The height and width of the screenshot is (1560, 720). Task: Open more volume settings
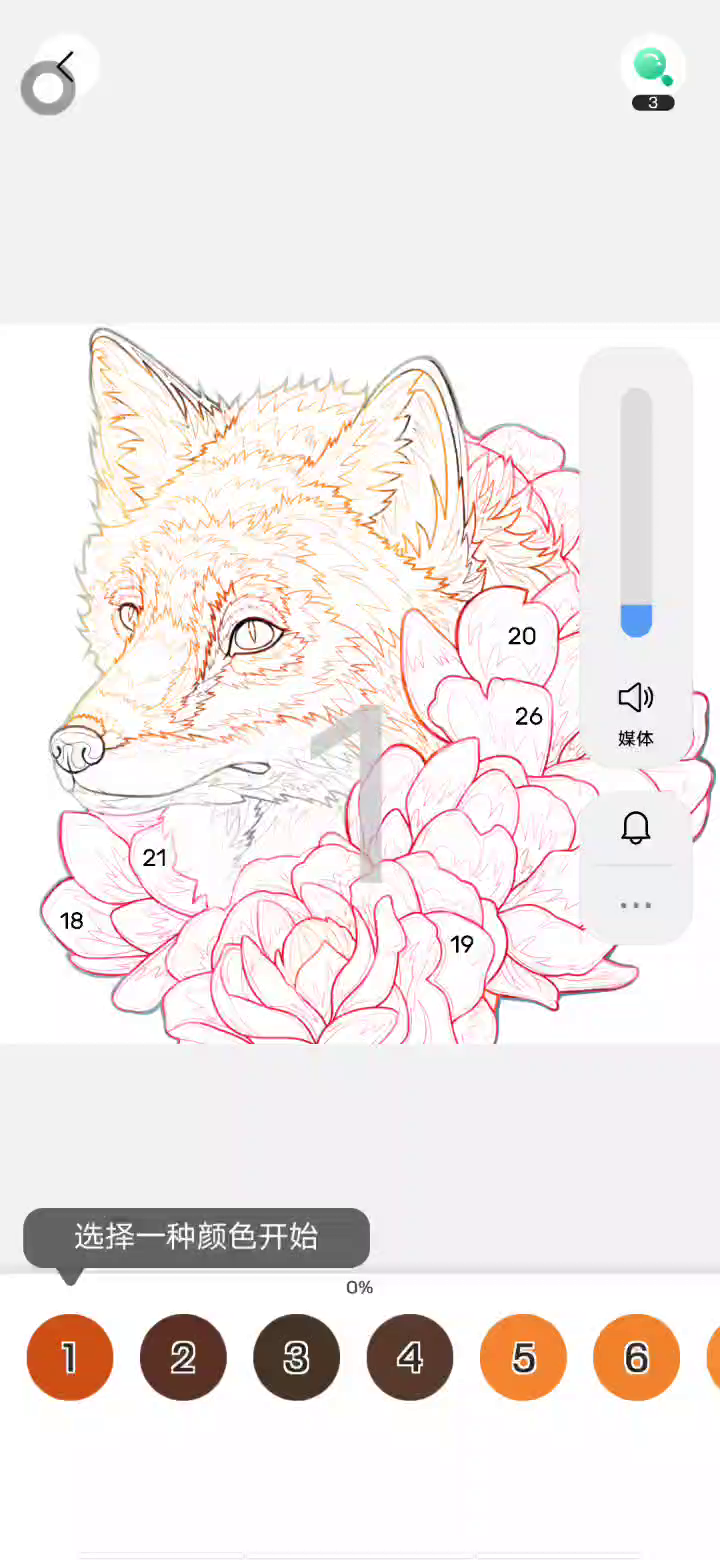pos(636,905)
